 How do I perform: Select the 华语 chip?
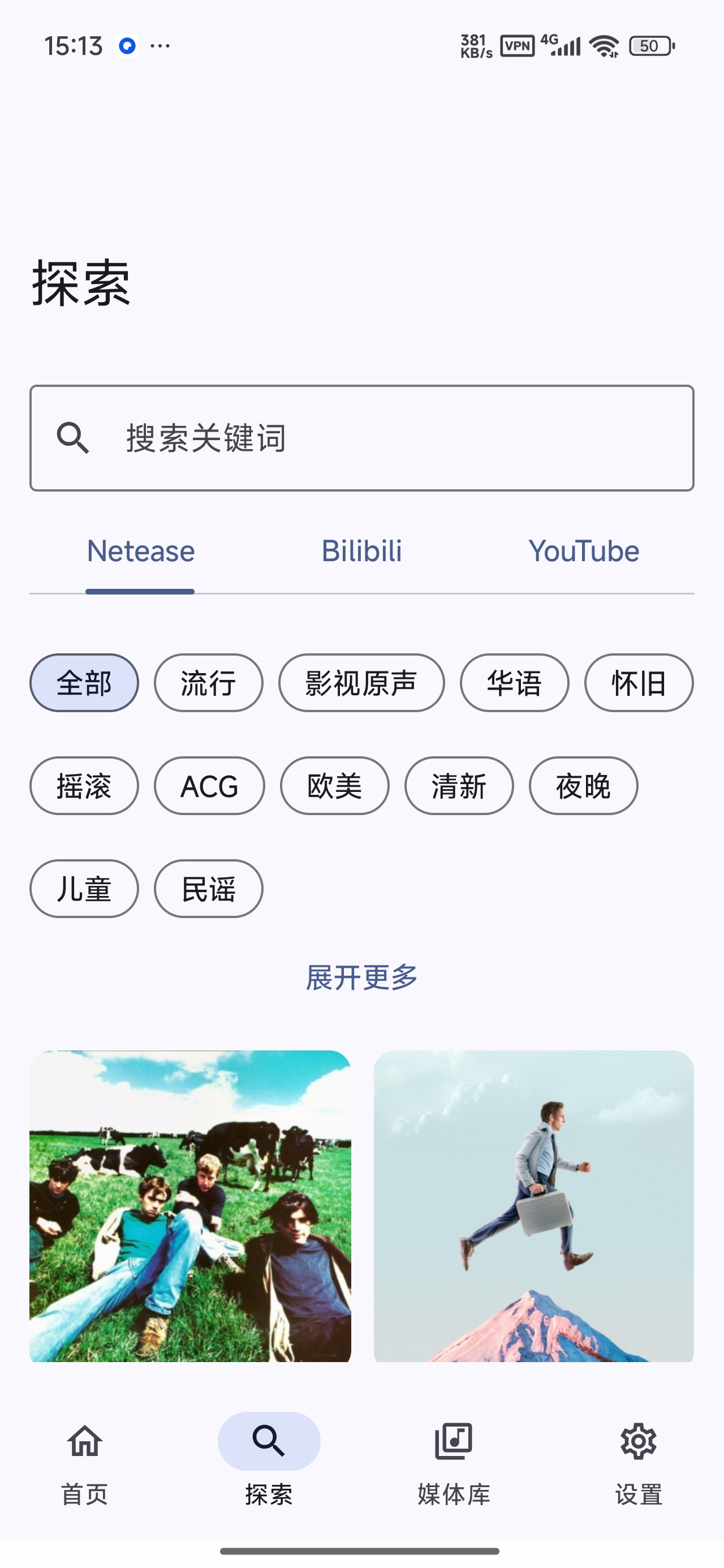(x=515, y=683)
